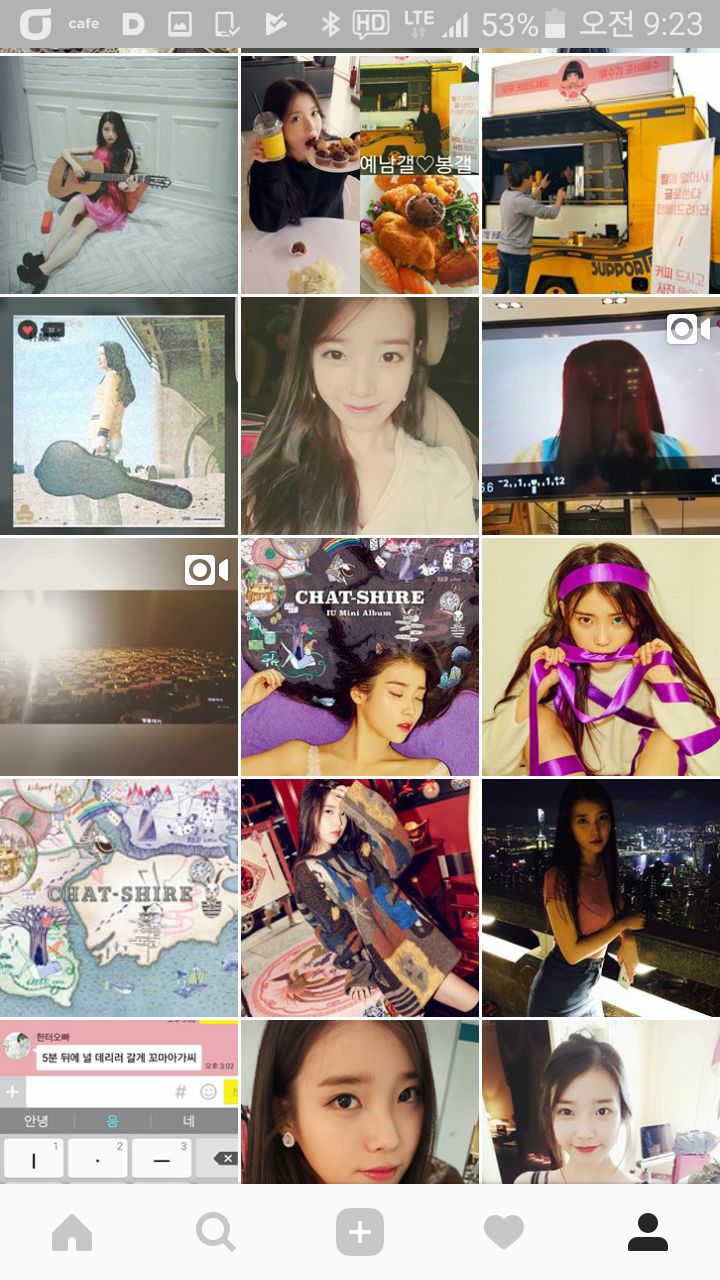View the purple ribbon photo post
Image resolution: width=720 pixels, height=1280 pixels.
(600, 657)
